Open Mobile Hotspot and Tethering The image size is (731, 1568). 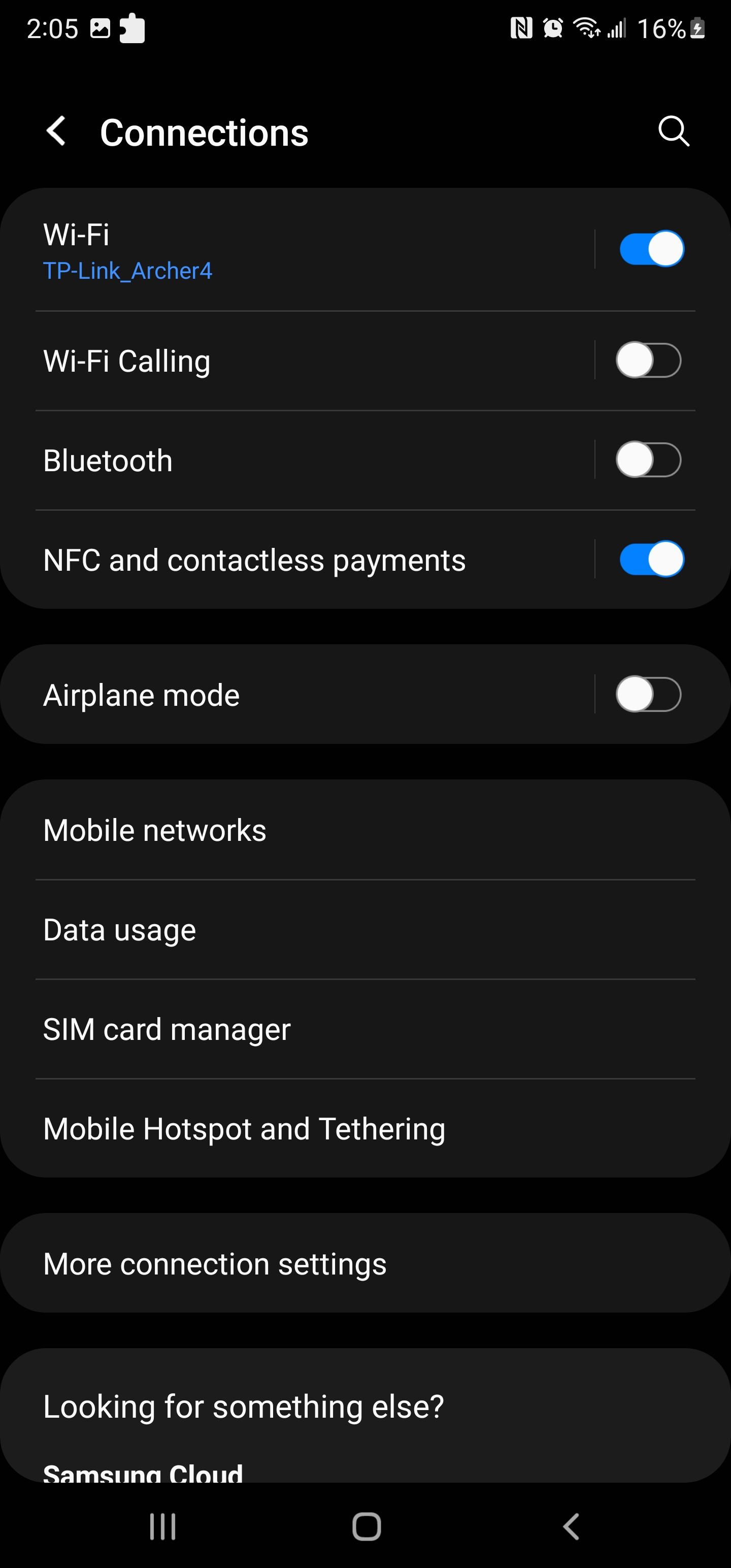(244, 1128)
